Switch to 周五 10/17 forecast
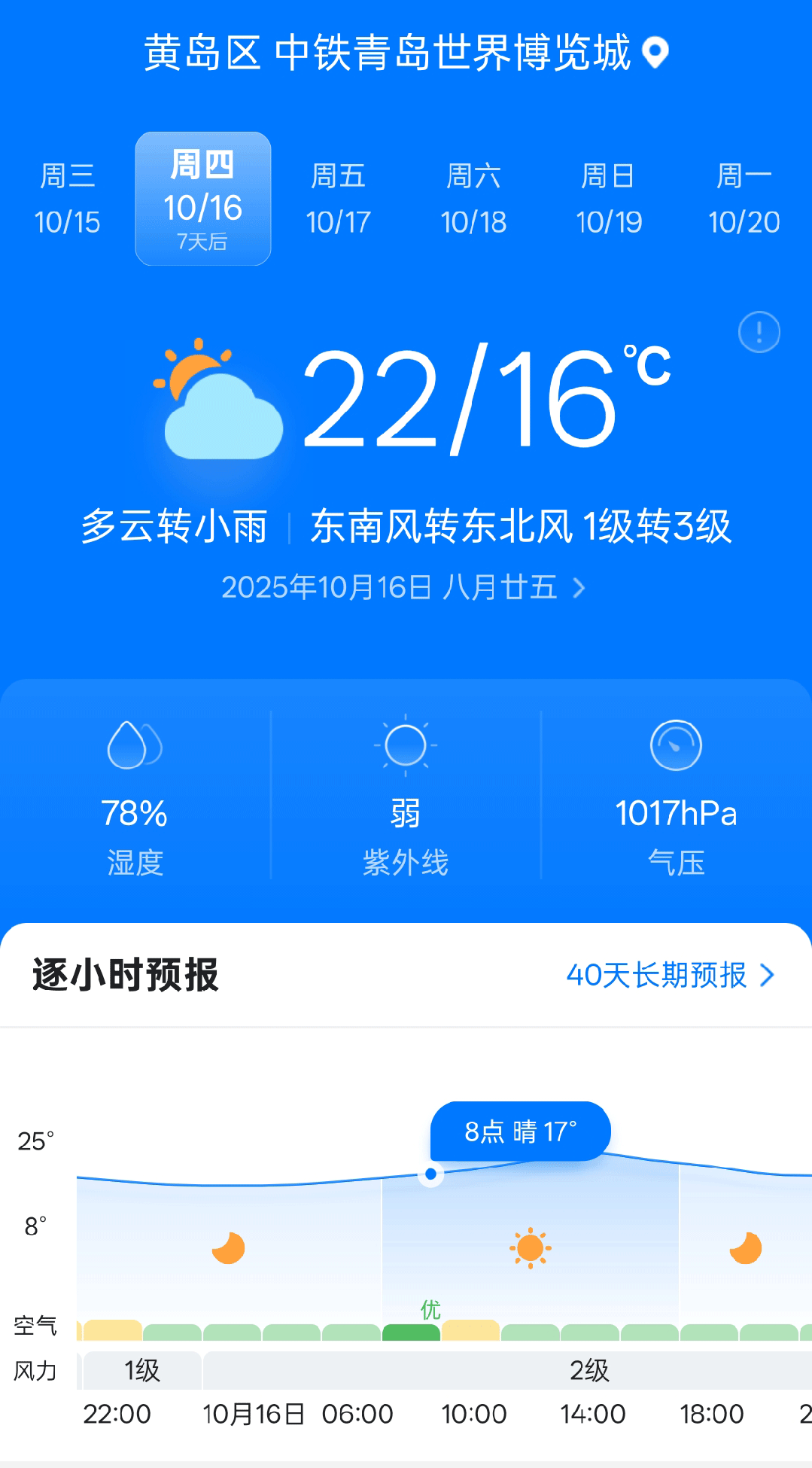This screenshot has height=1468, width=812. point(339,199)
